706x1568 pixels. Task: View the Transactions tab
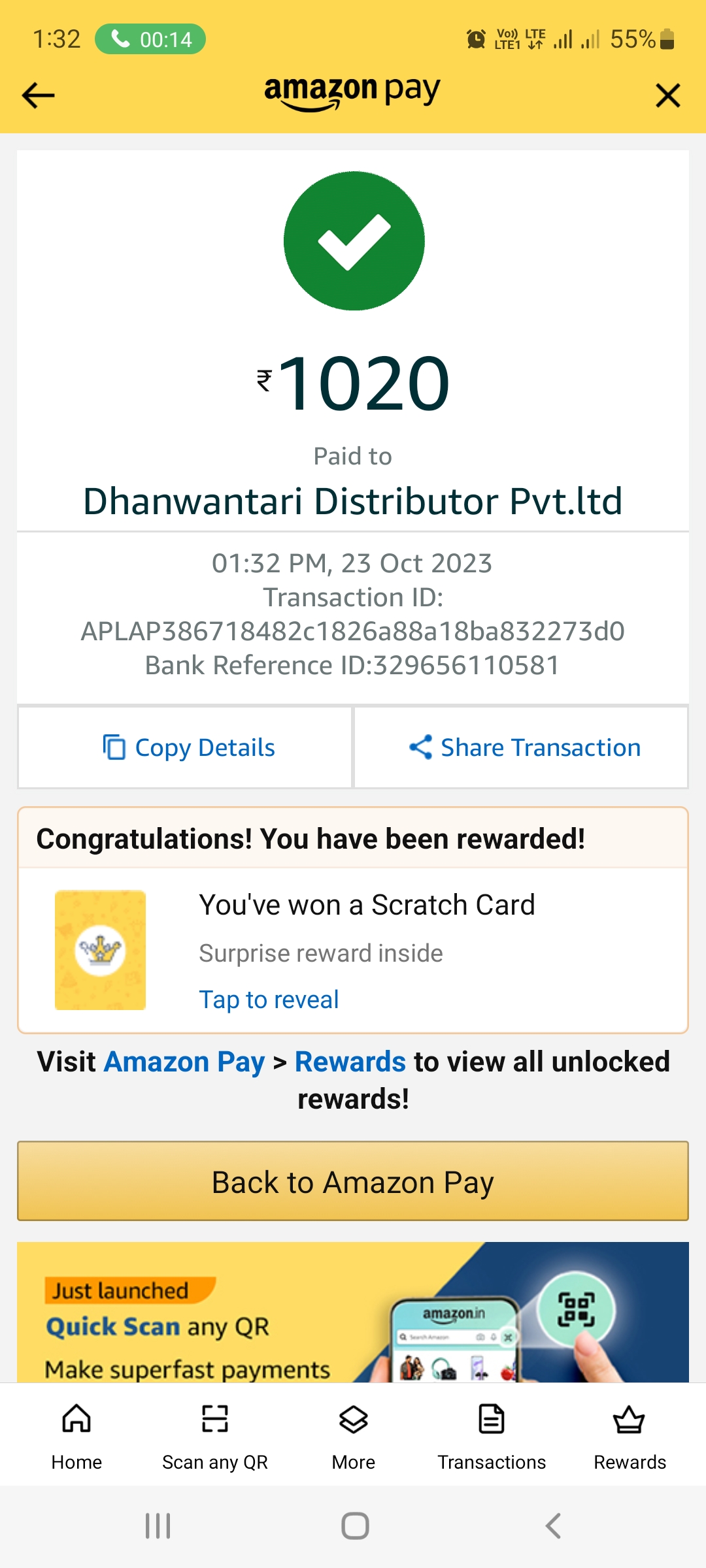(x=492, y=1436)
